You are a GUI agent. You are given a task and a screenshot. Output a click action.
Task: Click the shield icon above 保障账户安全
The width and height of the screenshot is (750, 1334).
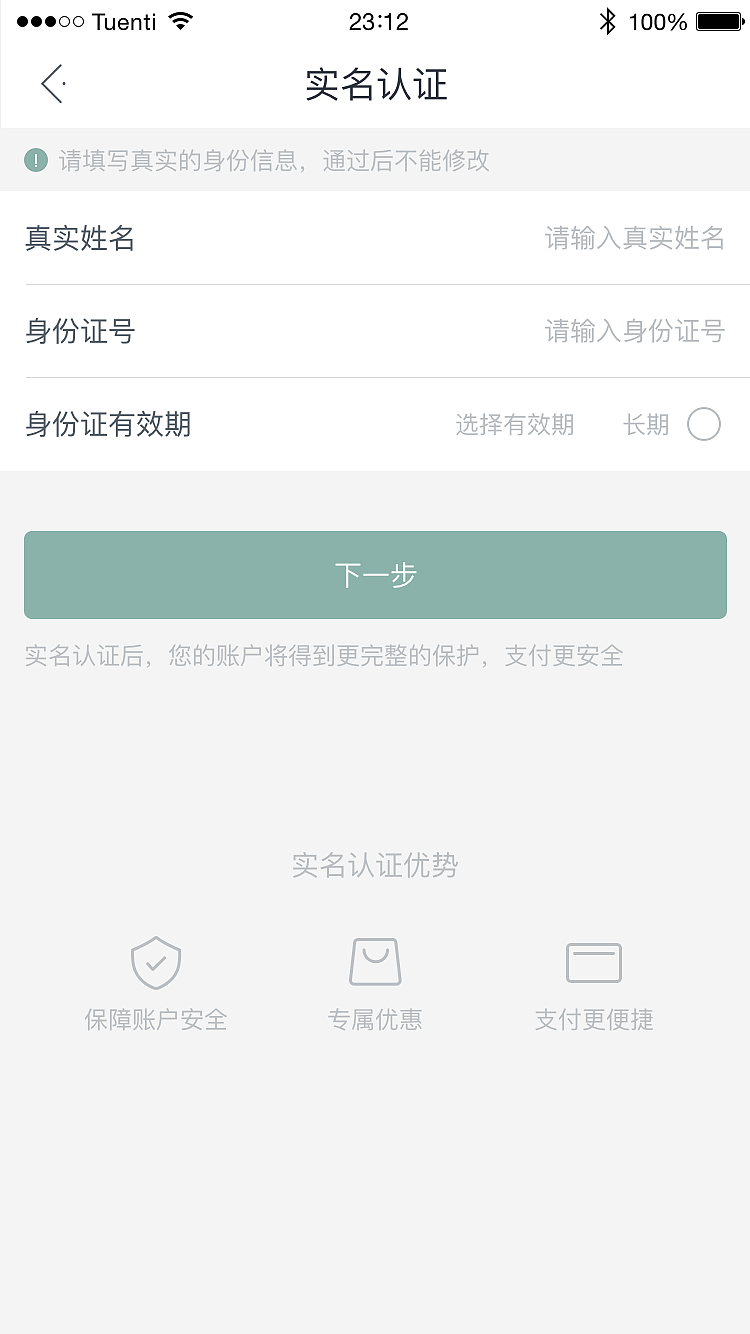click(156, 962)
